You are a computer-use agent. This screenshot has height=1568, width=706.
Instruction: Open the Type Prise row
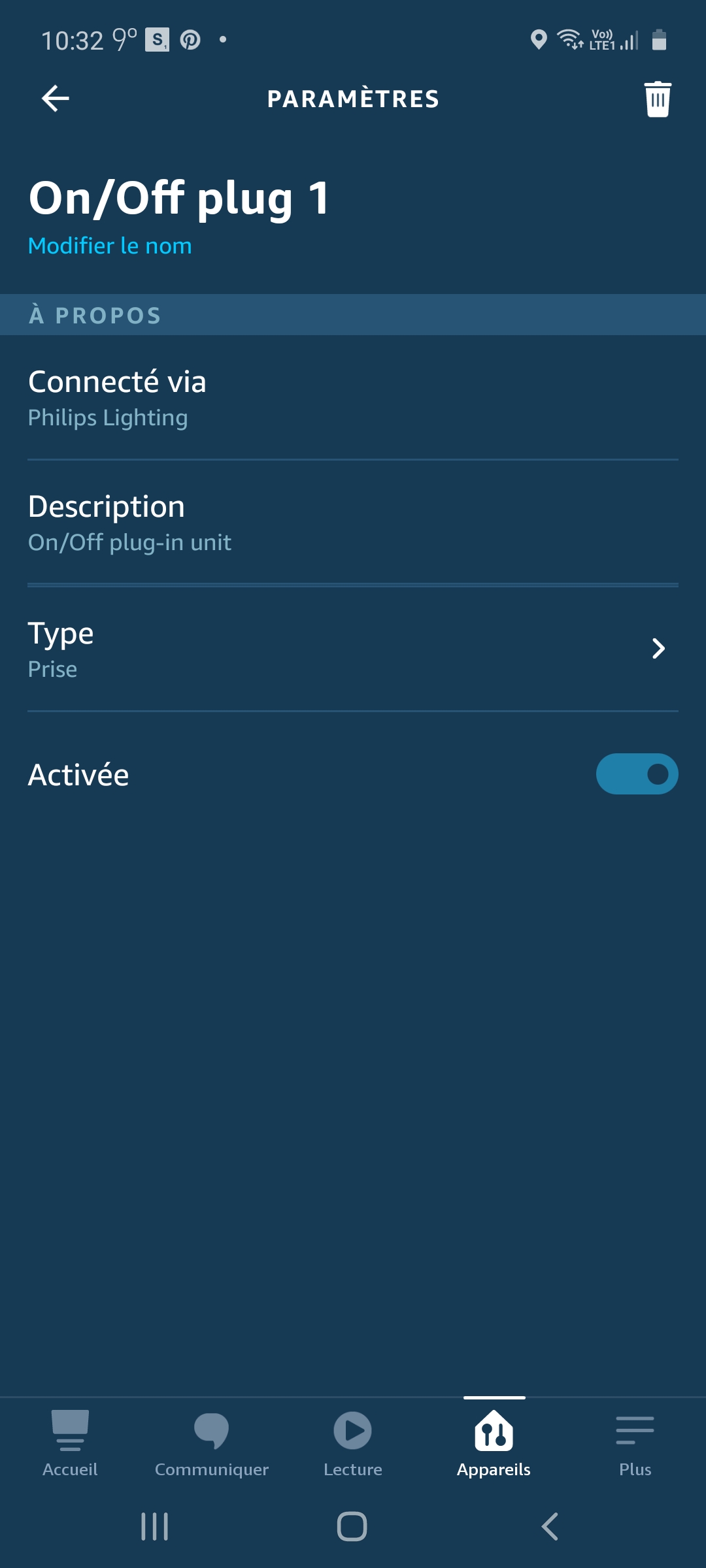coord(353,649)
